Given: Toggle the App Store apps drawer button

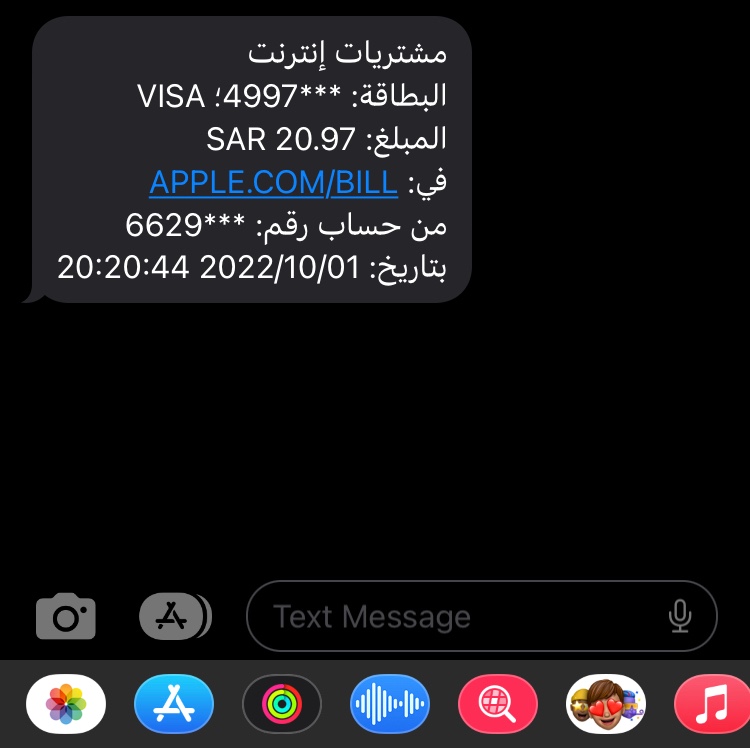Looking at the screenshot, I should tap(175, 616).
